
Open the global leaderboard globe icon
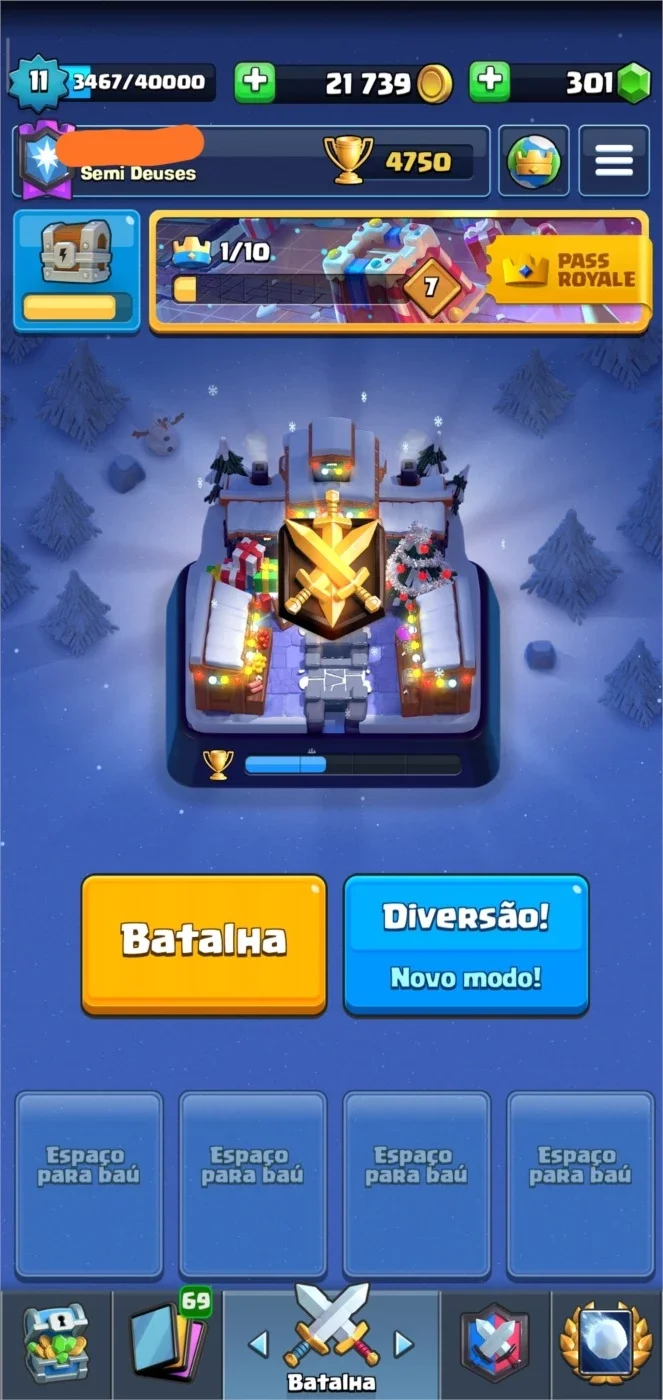[534, 161]
